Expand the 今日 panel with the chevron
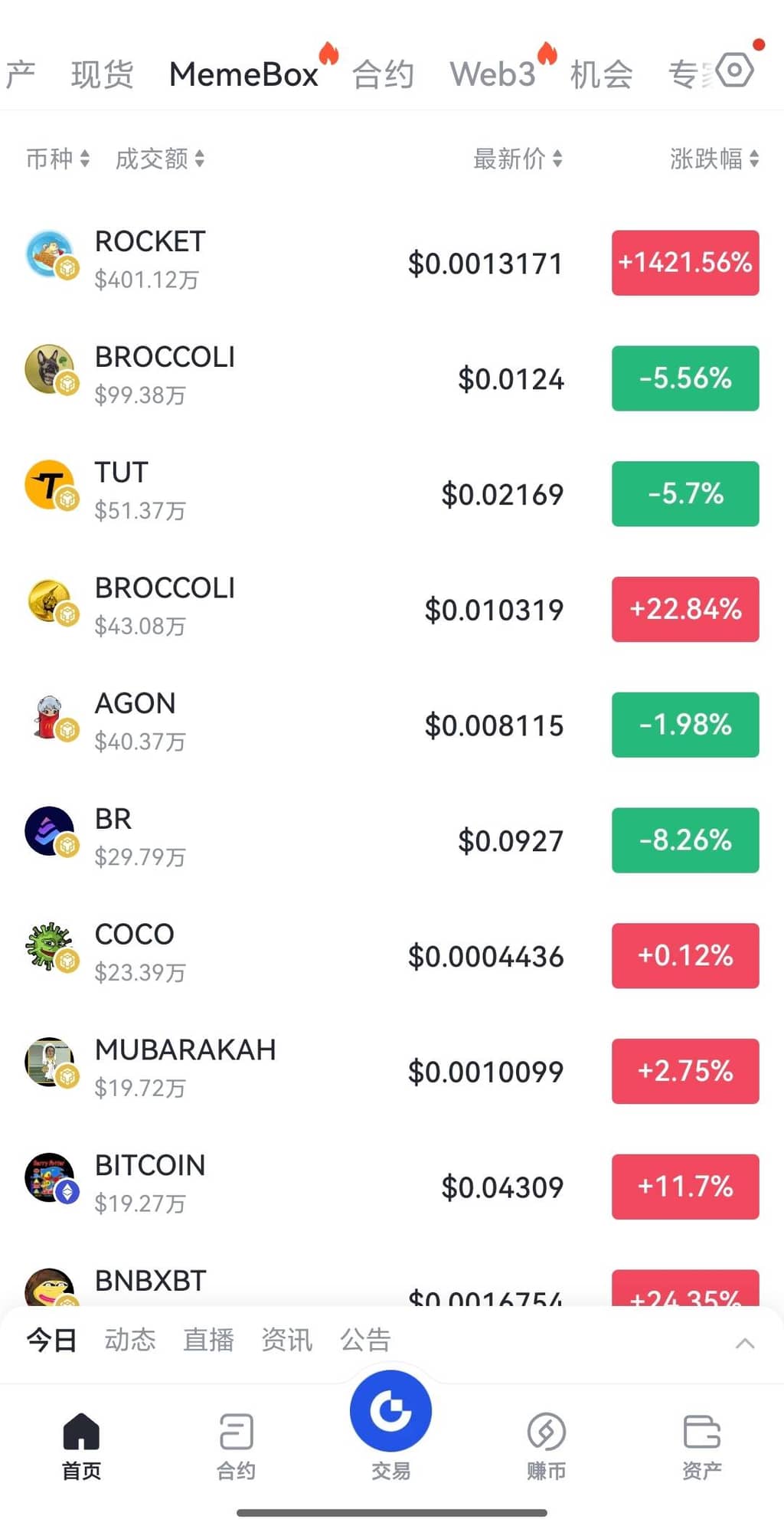Screen dimensions: 784x1529 click(x=744, y=1342)
